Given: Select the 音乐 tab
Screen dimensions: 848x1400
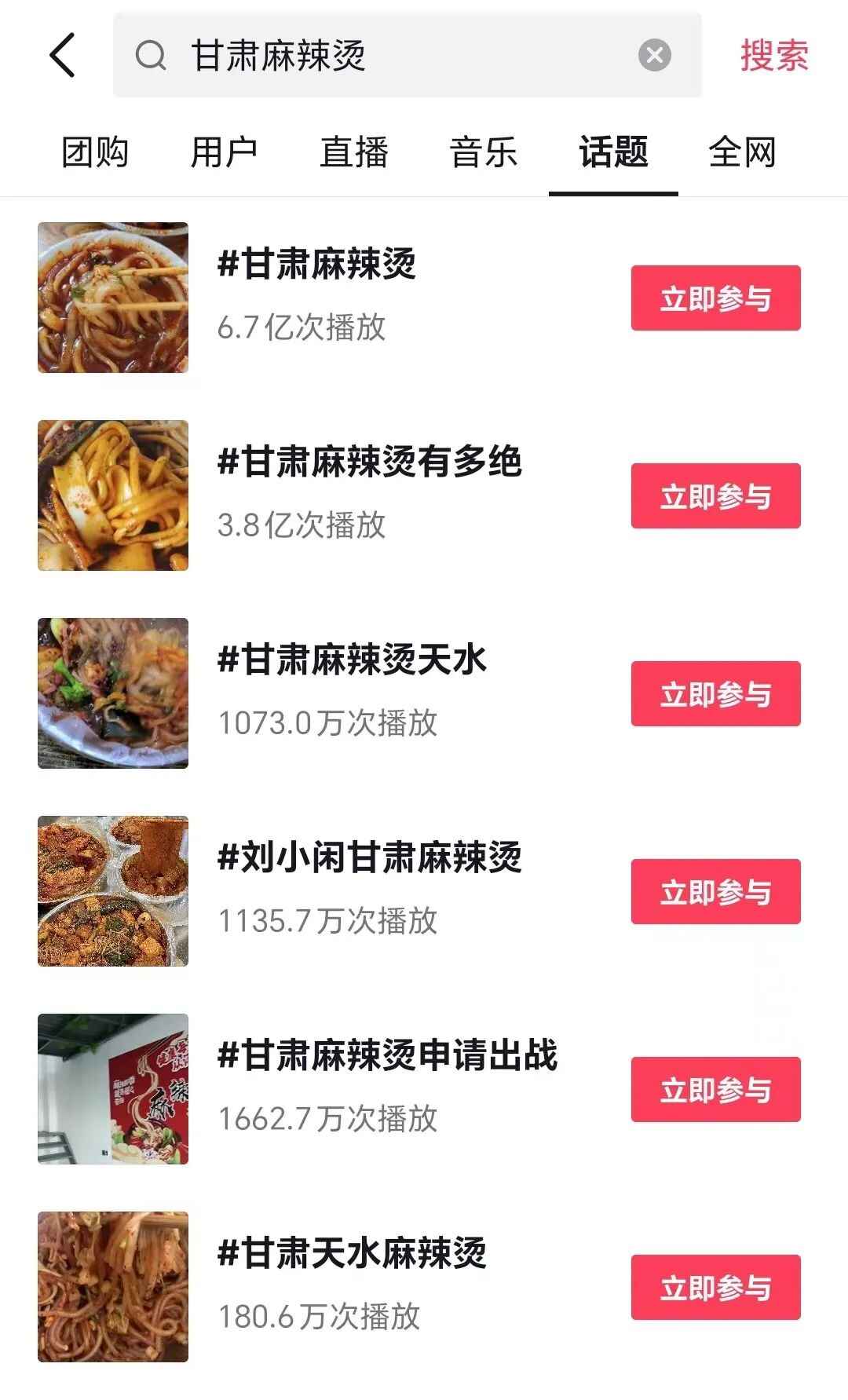Looking at the screenshot, I should click(484, 154).
